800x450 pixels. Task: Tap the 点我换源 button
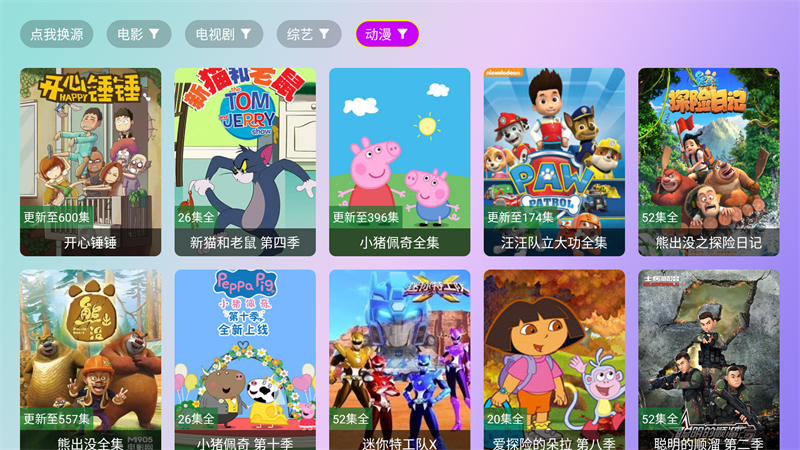pos(57,34)
